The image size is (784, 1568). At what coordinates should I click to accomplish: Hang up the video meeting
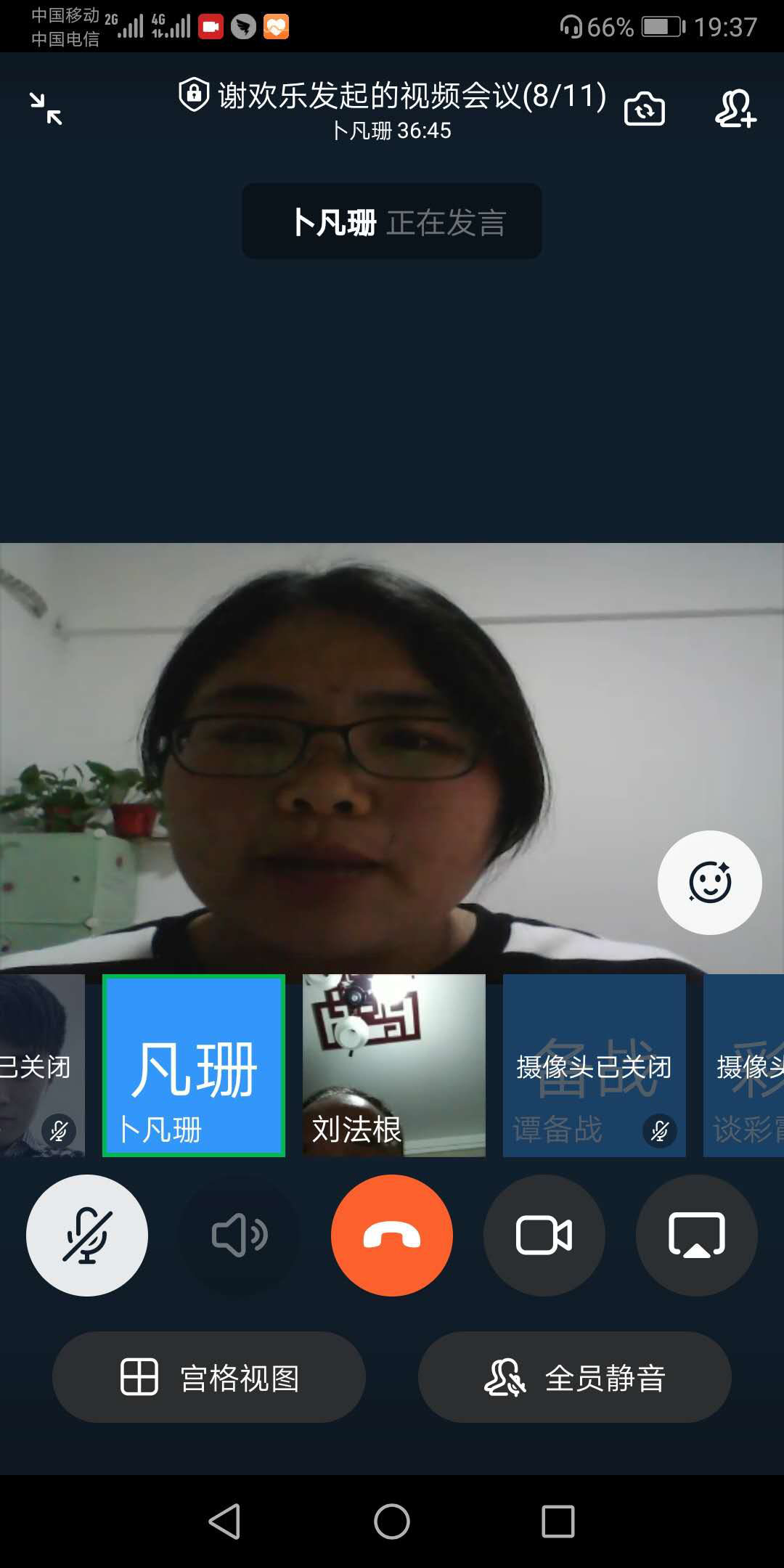[392, 1235]
